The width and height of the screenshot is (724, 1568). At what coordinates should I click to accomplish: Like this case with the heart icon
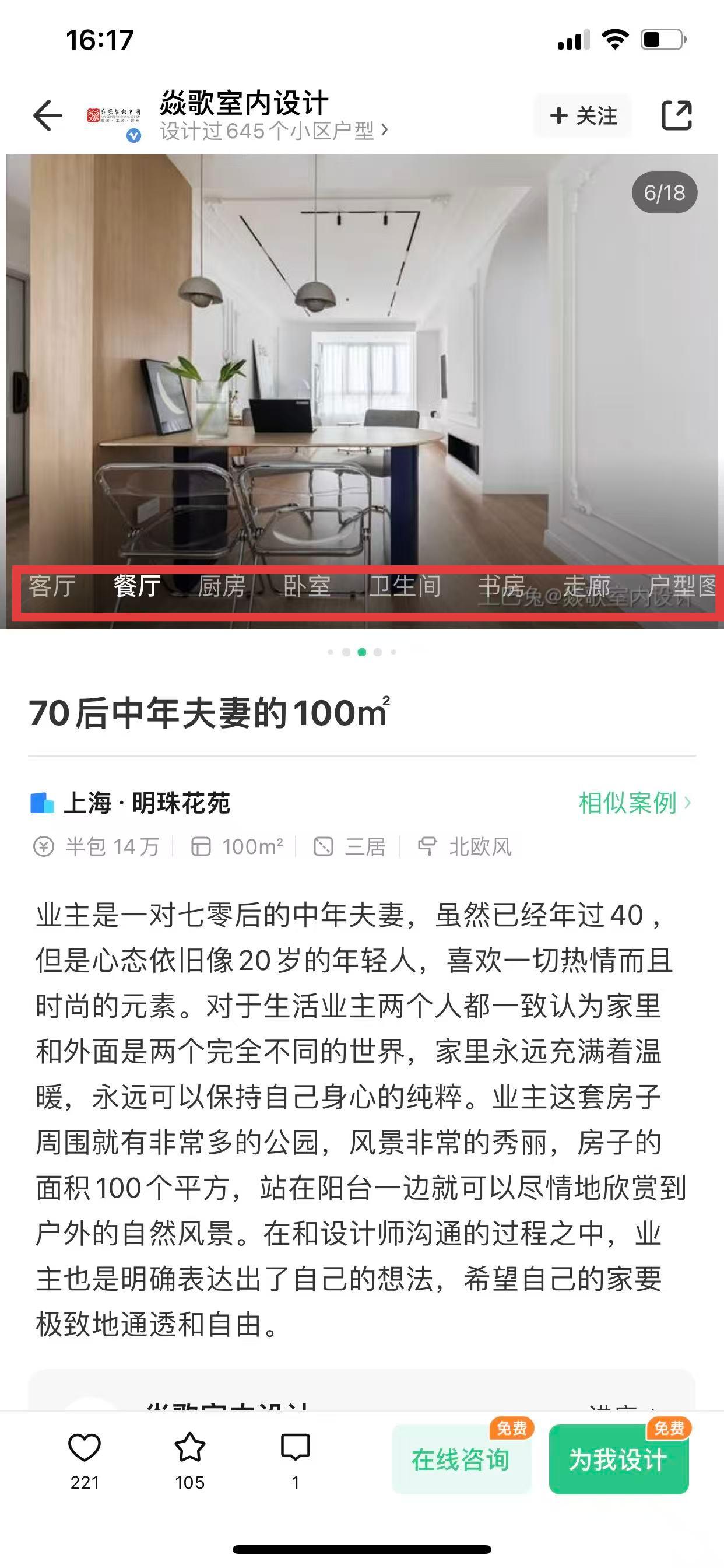(84, 1448)
